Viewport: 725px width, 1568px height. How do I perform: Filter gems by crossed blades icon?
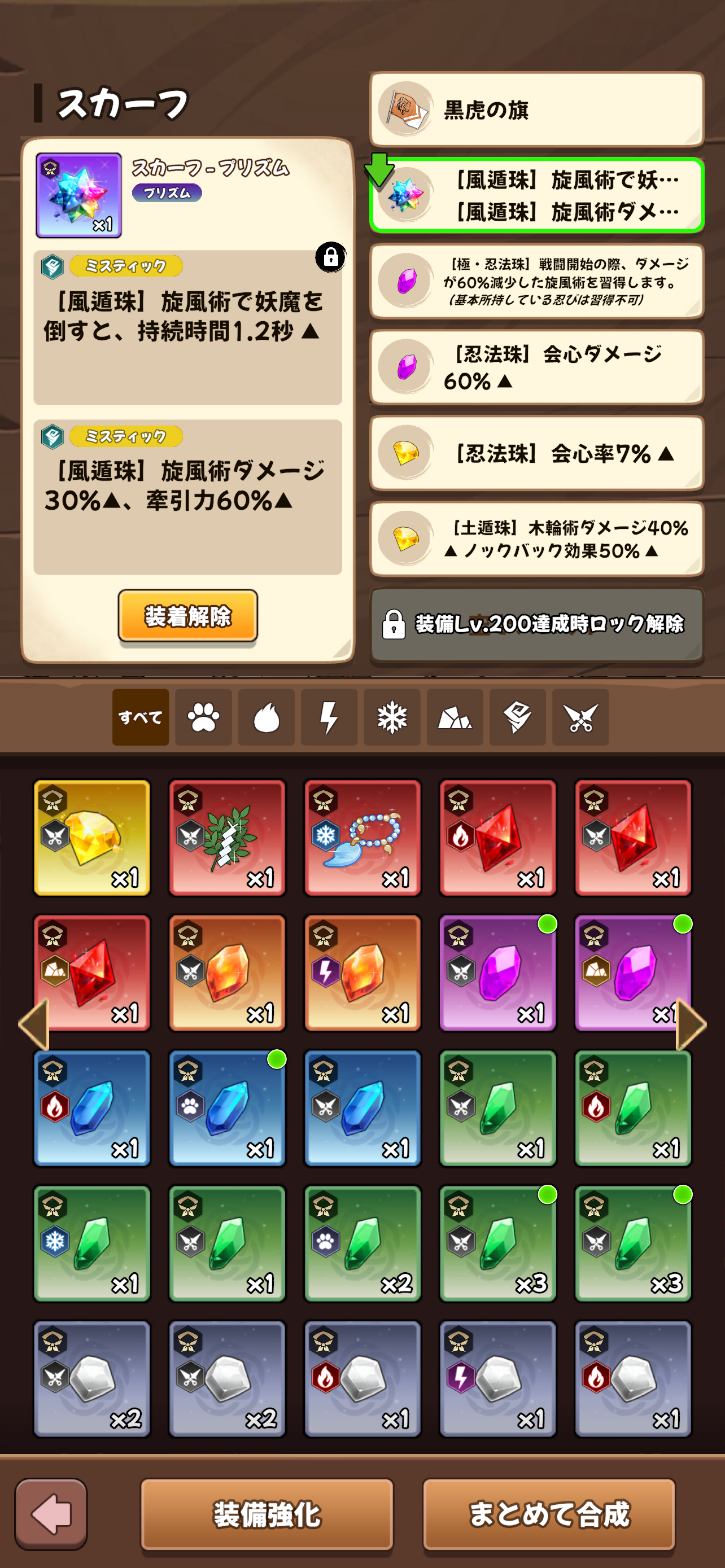580,717
